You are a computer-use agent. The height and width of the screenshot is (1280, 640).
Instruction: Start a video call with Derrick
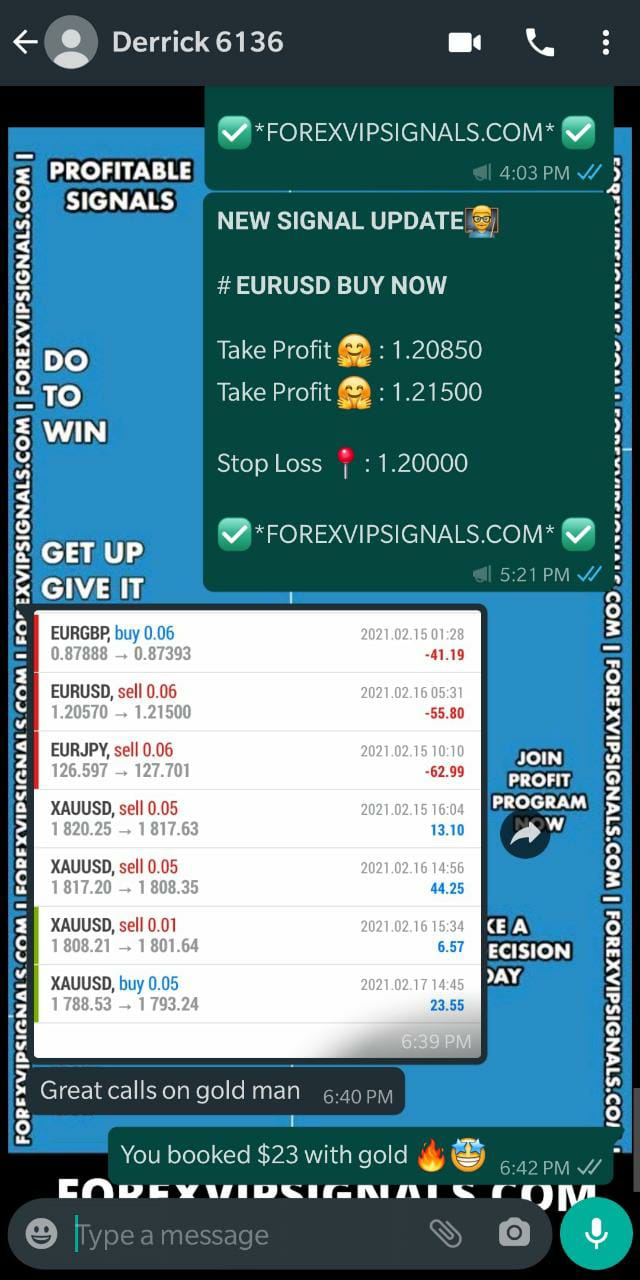465,42
